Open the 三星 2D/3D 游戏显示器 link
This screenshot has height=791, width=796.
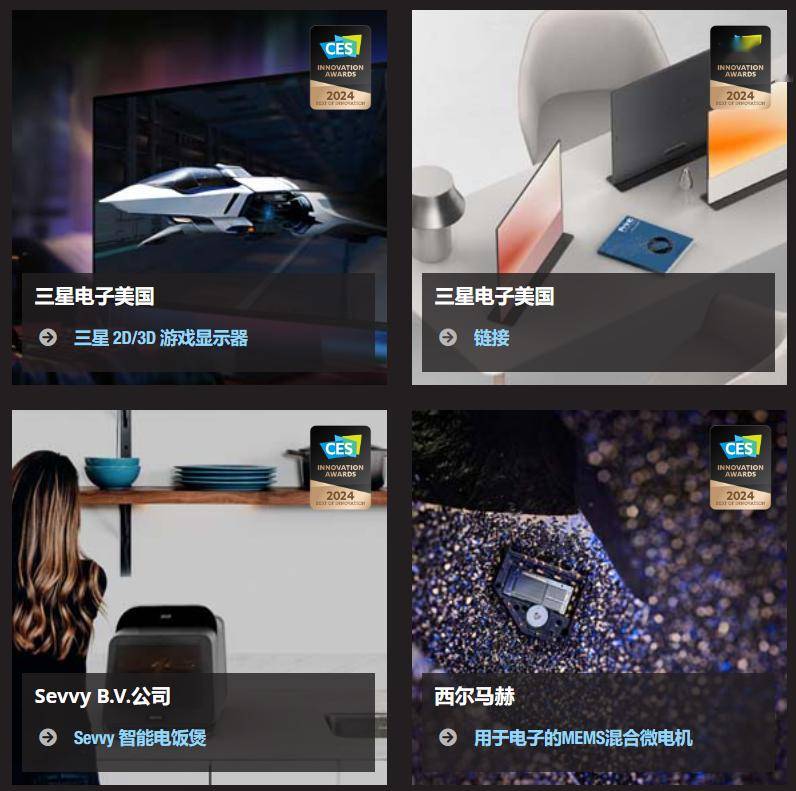160,338
